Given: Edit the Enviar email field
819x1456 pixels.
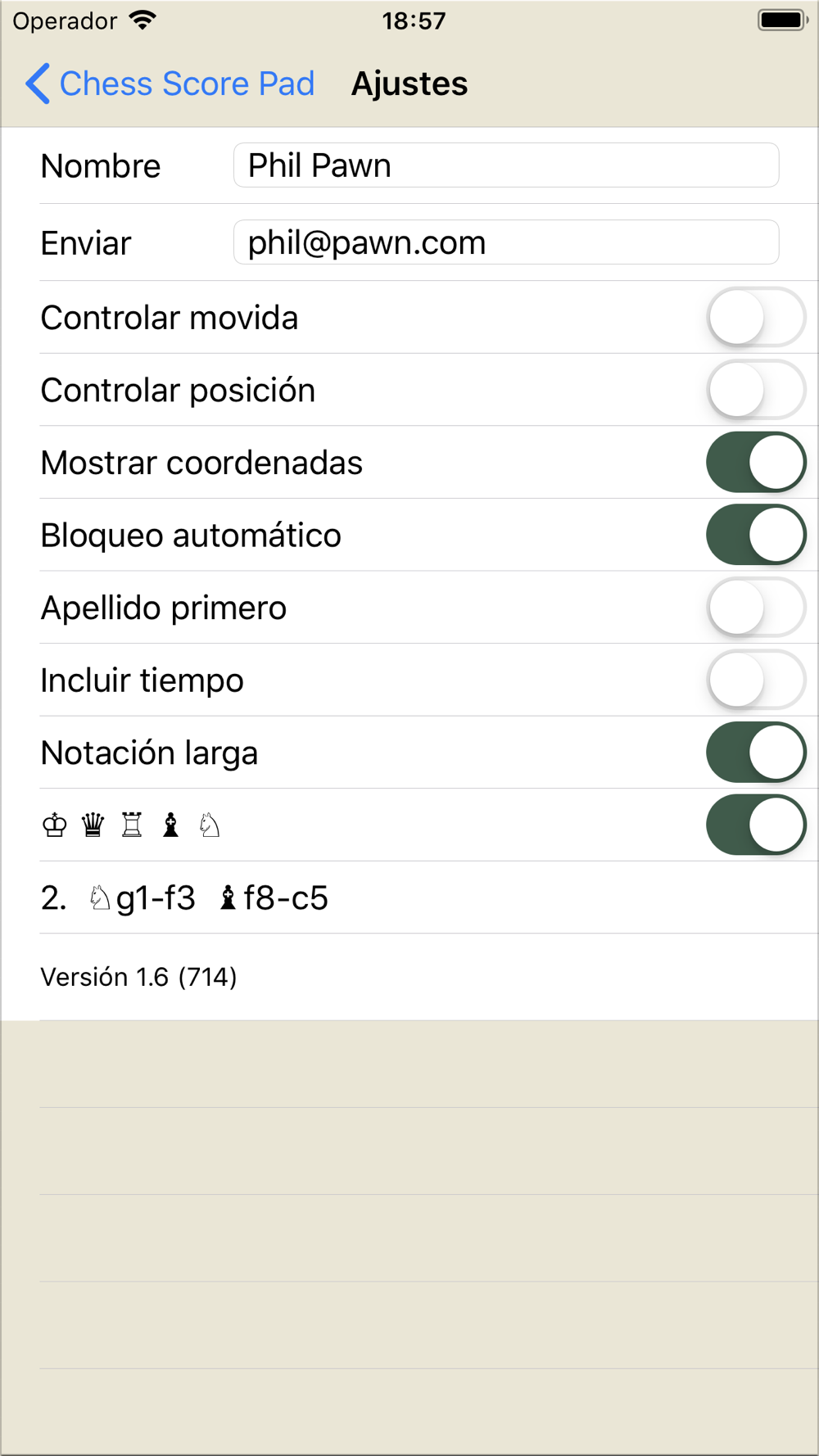Looking at the screenshot, I should point(506,242).
